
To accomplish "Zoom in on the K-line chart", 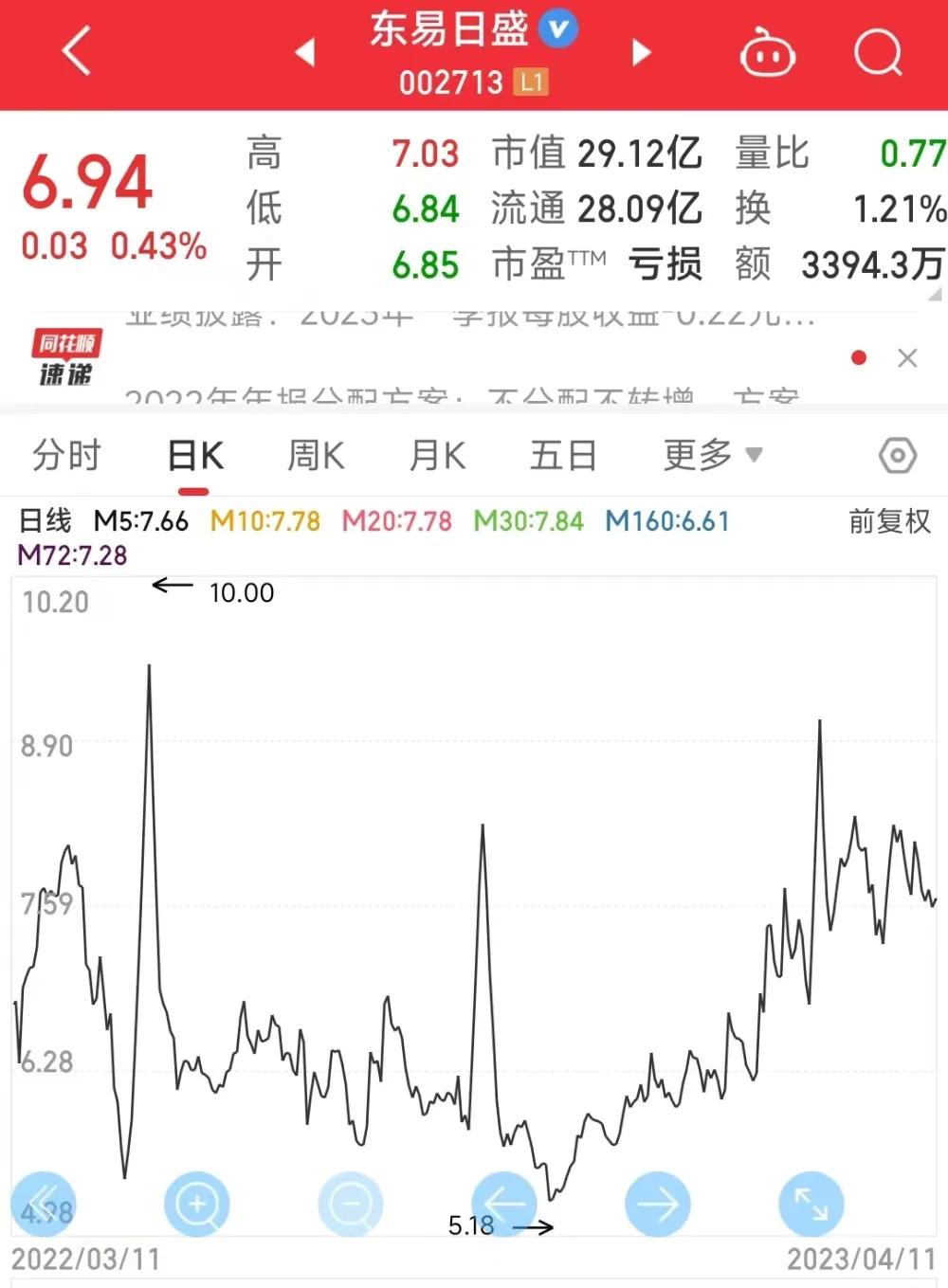I will (196, 1204).
